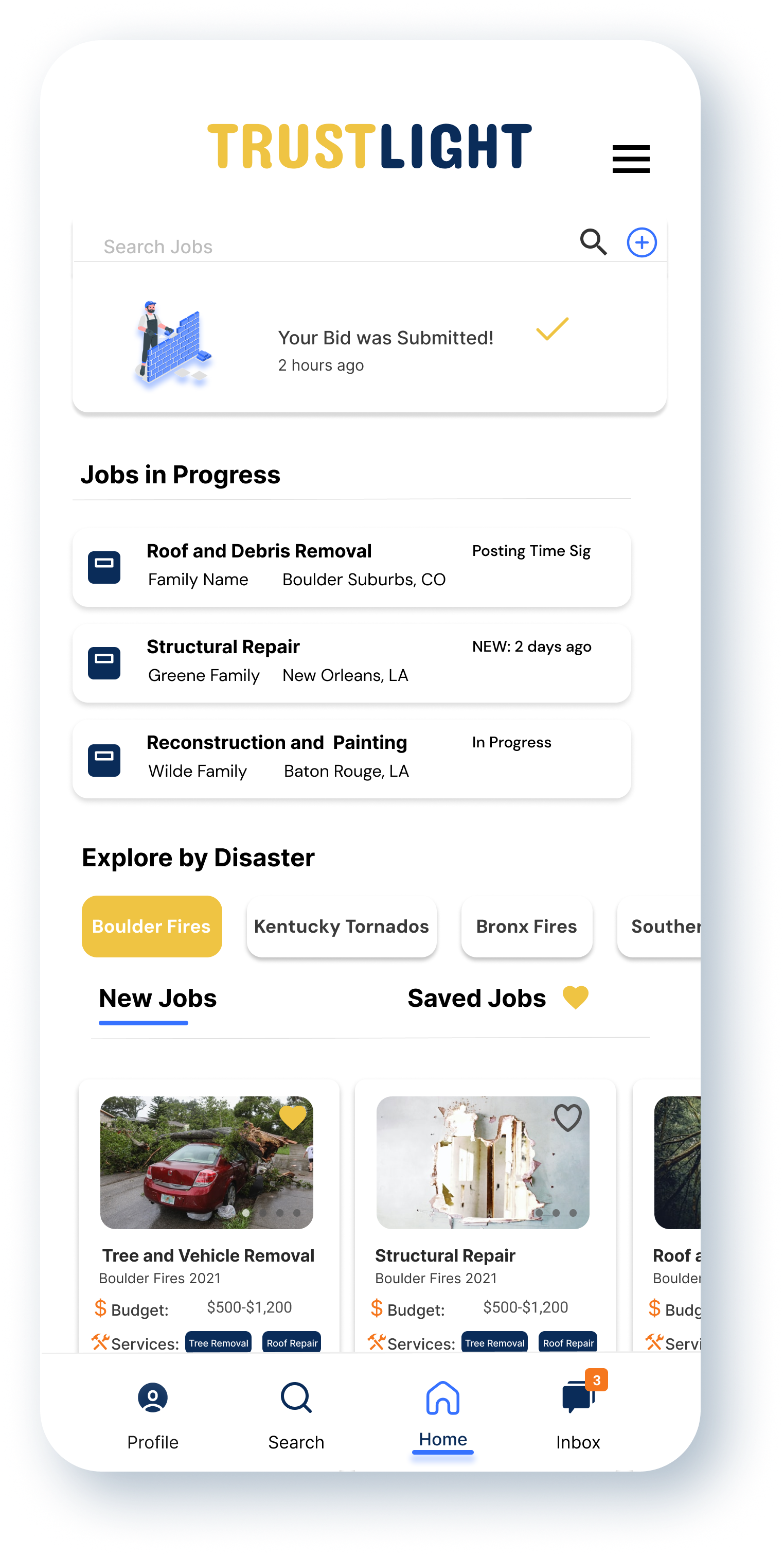Unsave the Tree and Vehicle Removal job
The image size is (784, 1555).
(x=293, y=1118)
